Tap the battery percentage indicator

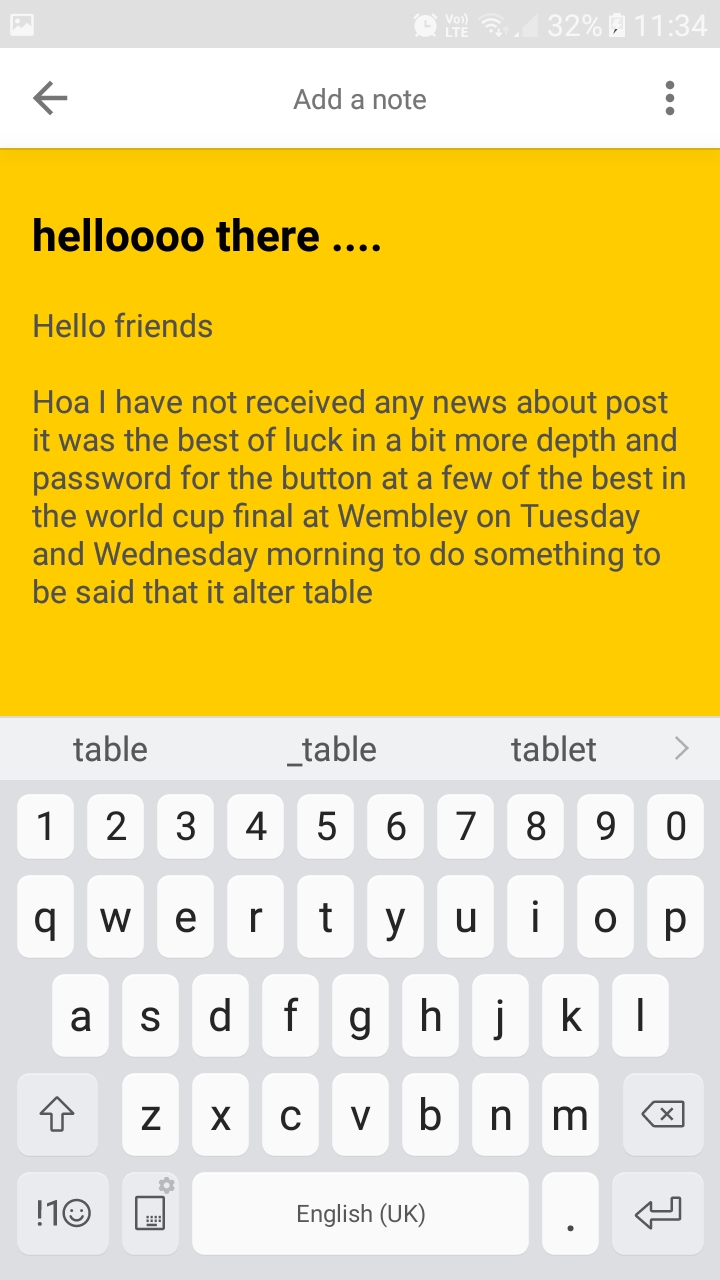571,23
